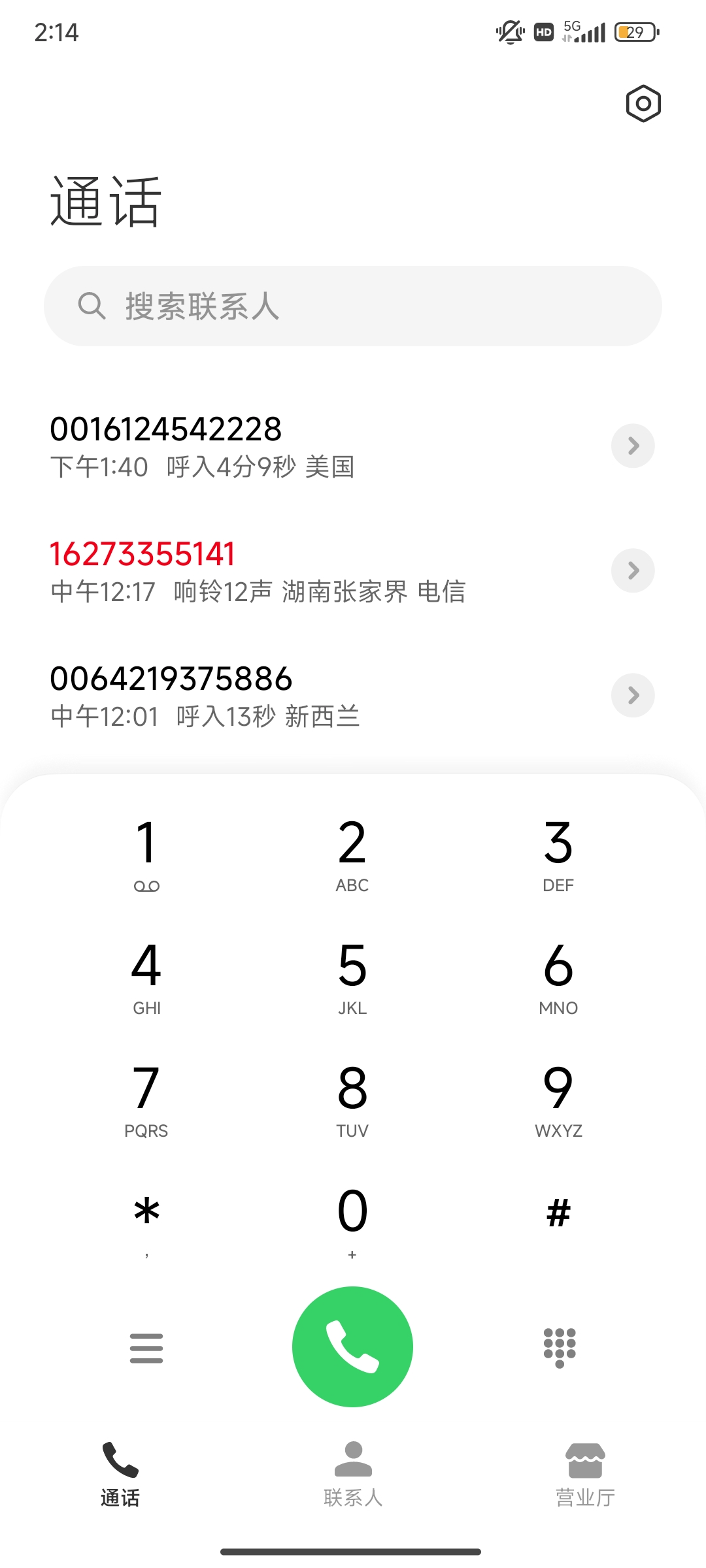Open details arrow for 16273355141
The height and width of the screenshot is (1568, 706).
(x=633, y=570)
